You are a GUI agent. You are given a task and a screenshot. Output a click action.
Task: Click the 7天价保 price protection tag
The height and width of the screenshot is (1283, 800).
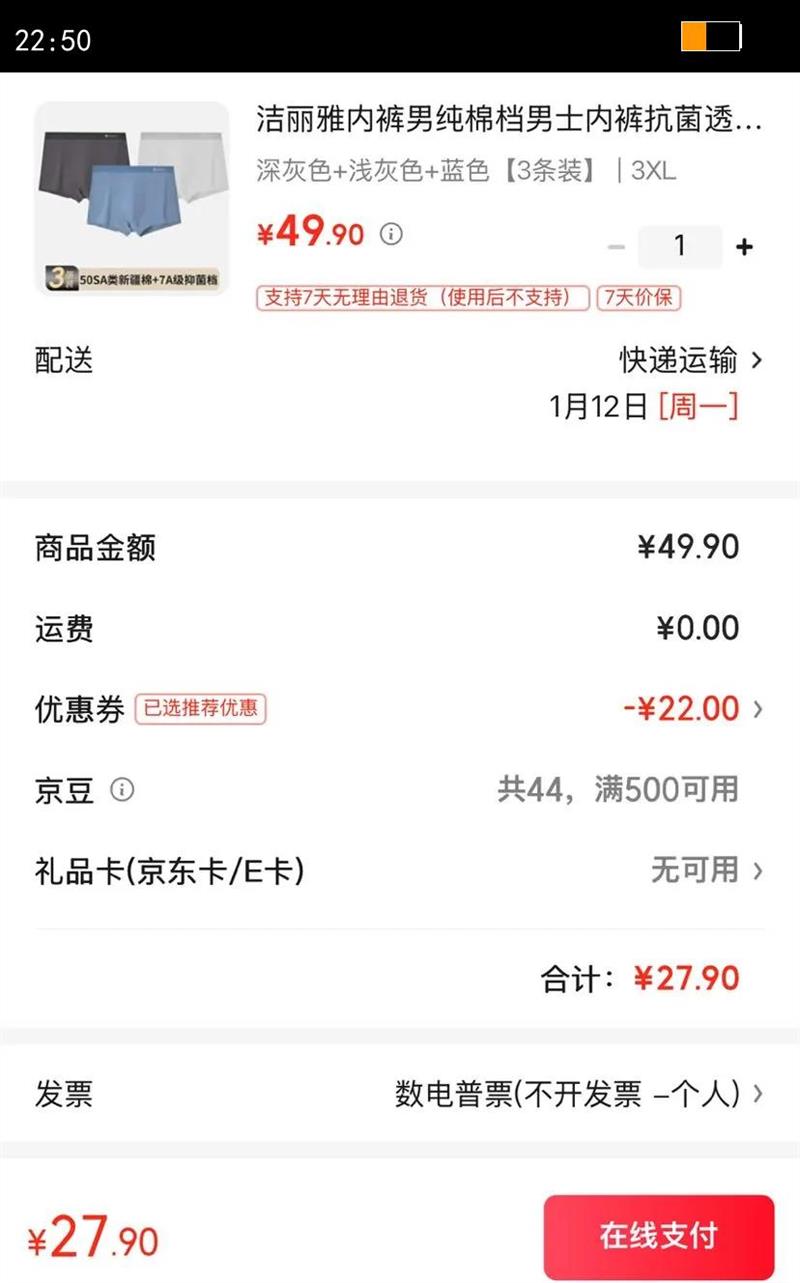click(x=638, y=297)
